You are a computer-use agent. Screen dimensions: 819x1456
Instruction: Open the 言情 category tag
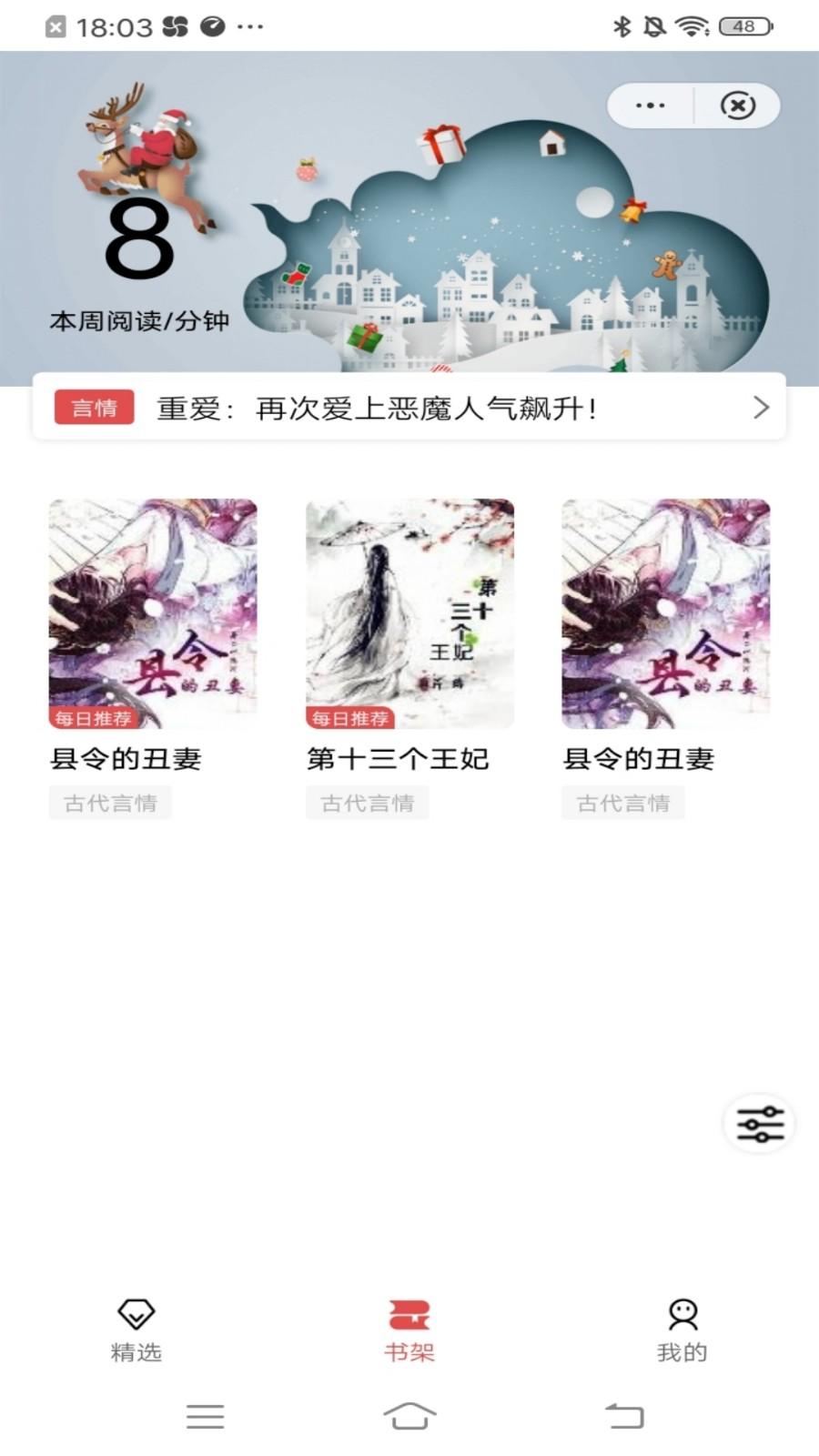(95, 407)
